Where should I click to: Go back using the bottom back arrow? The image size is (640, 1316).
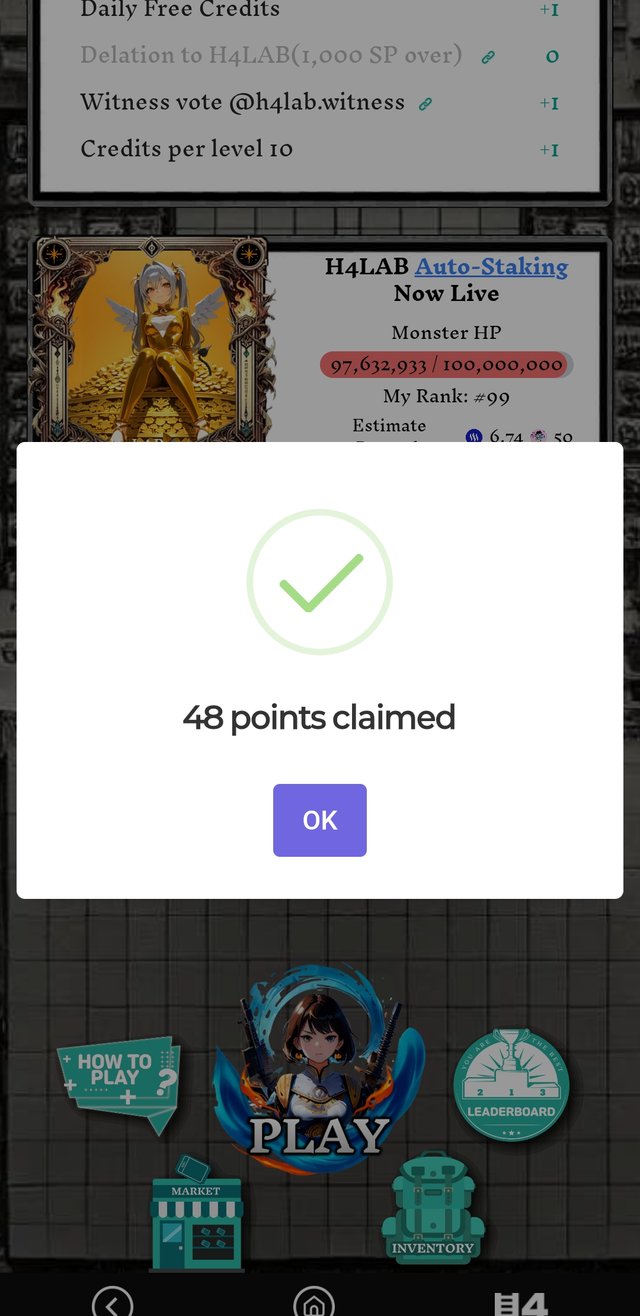112,1302
